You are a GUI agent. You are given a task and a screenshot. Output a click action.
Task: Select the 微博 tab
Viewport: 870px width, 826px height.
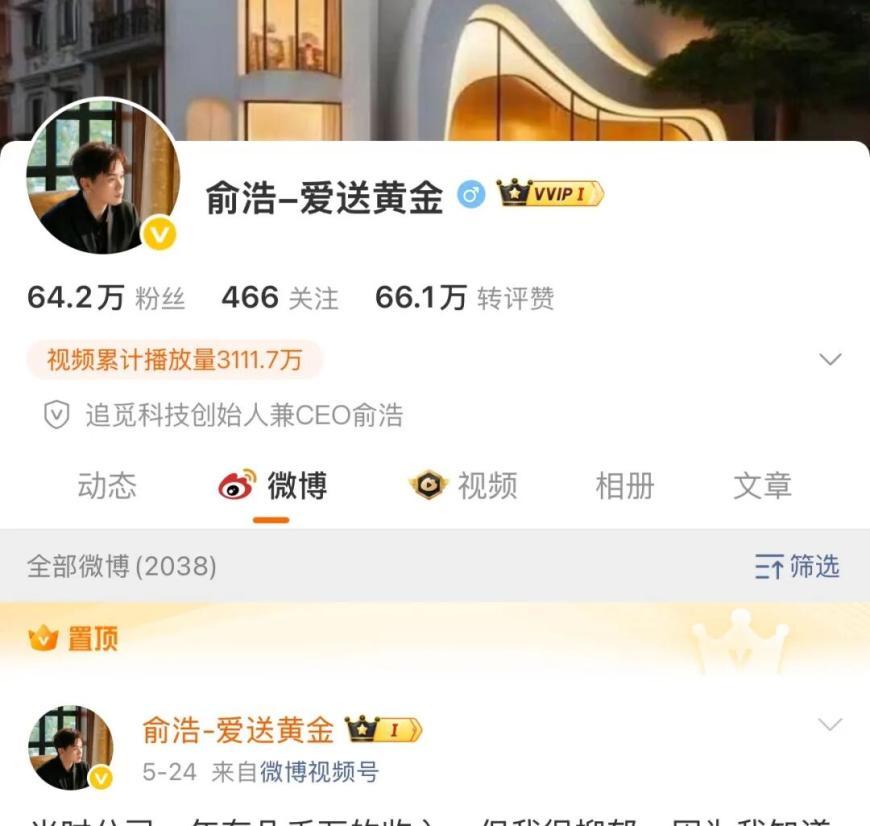[x=272, y=485]
